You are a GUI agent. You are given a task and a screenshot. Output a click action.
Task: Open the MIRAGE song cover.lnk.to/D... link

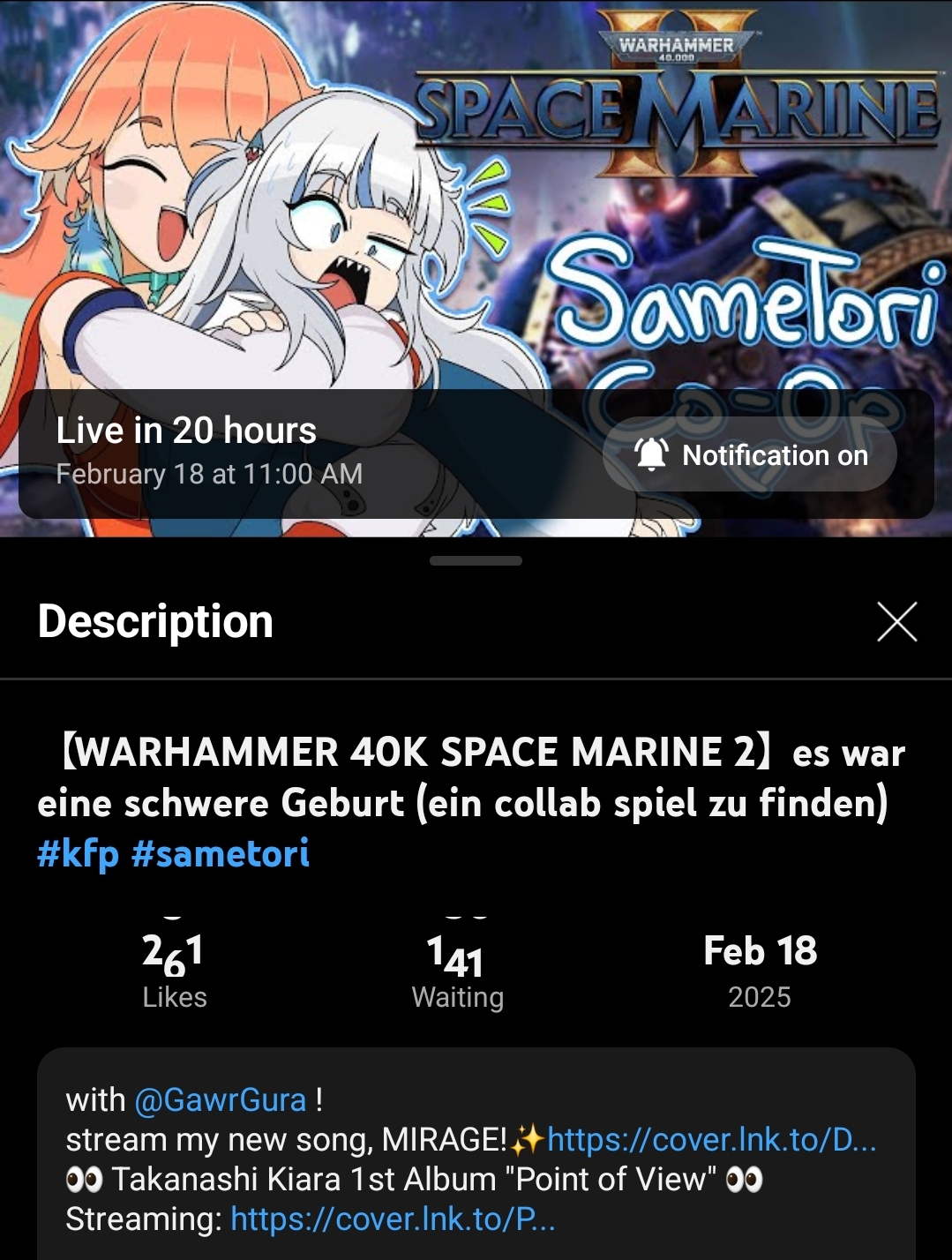click(x=711, y=1139)
